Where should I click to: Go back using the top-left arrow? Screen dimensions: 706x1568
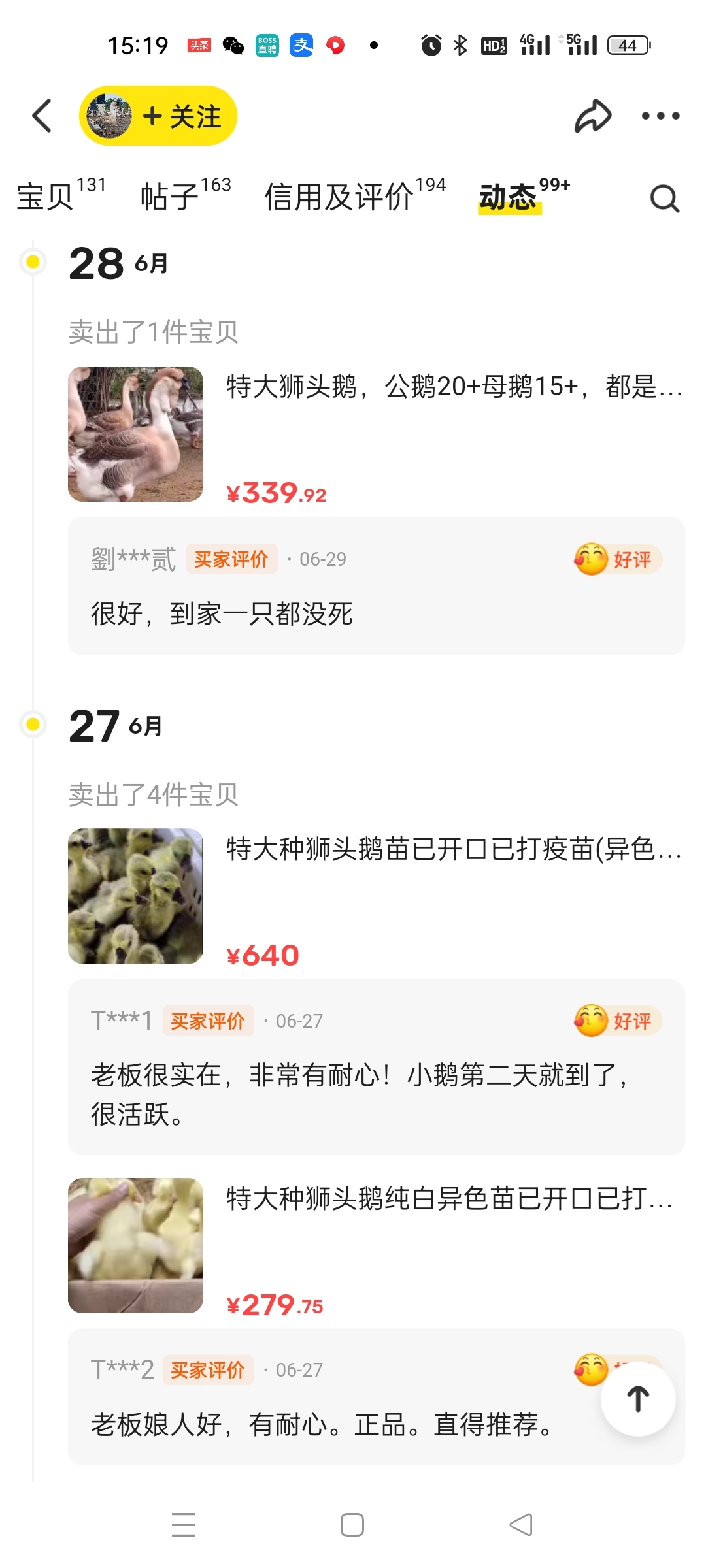[x=42, y=116]
